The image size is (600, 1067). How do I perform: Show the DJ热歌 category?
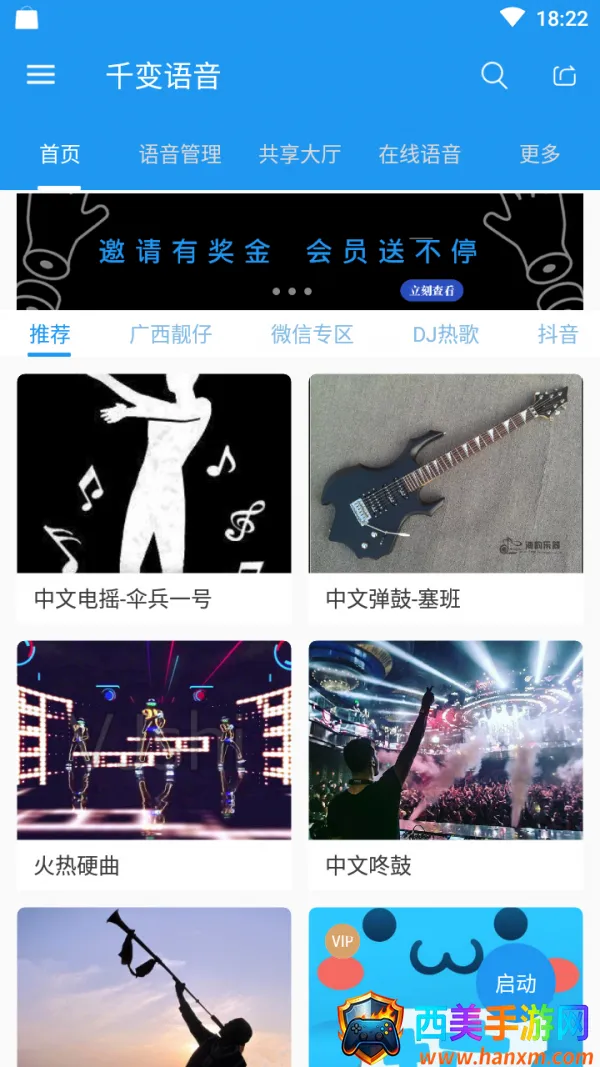[x=446, y=334]
